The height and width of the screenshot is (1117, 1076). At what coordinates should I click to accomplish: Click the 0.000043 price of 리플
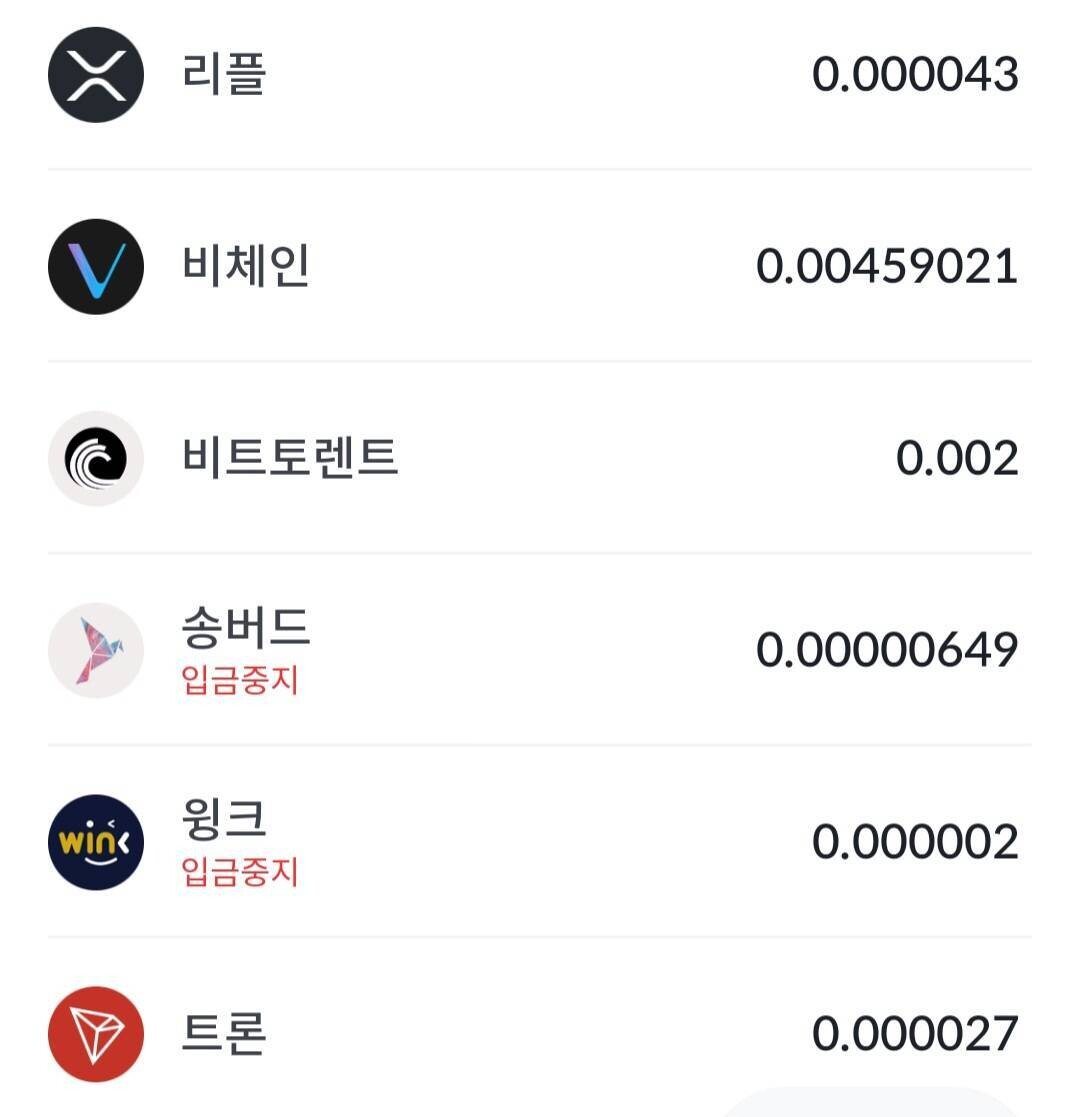coord(920,75)
